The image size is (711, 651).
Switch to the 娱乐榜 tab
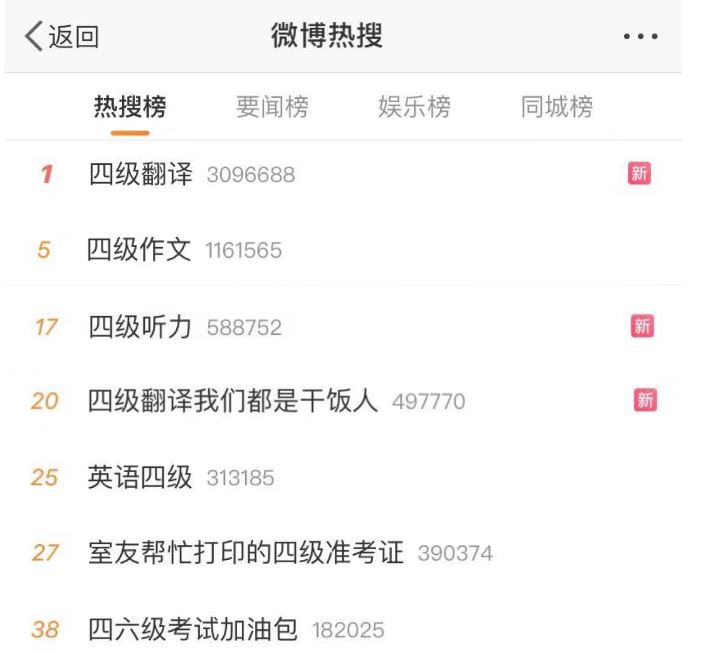click(x=414, y=108)
